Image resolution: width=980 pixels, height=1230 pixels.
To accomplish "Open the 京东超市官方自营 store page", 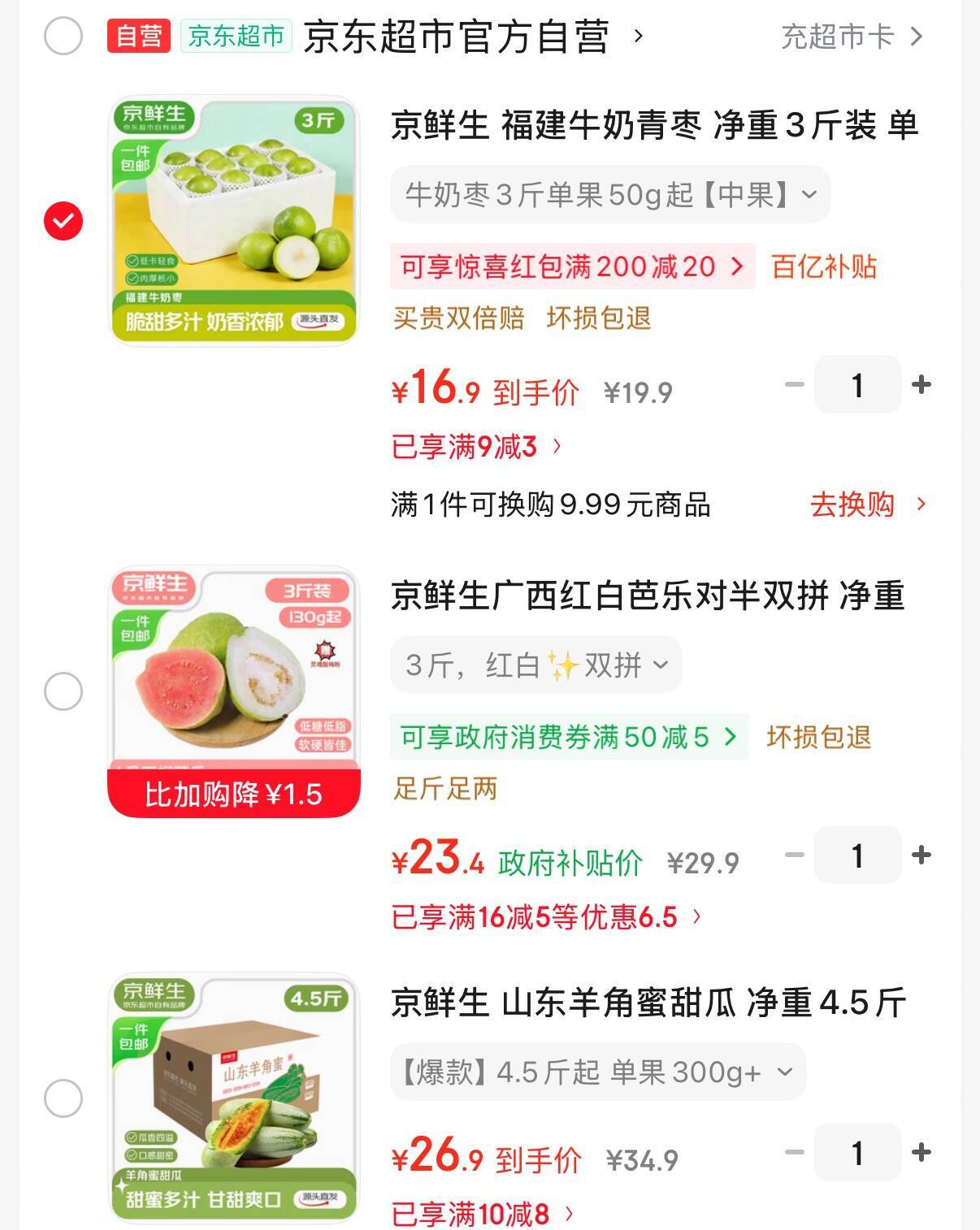I will pos(457,37).
